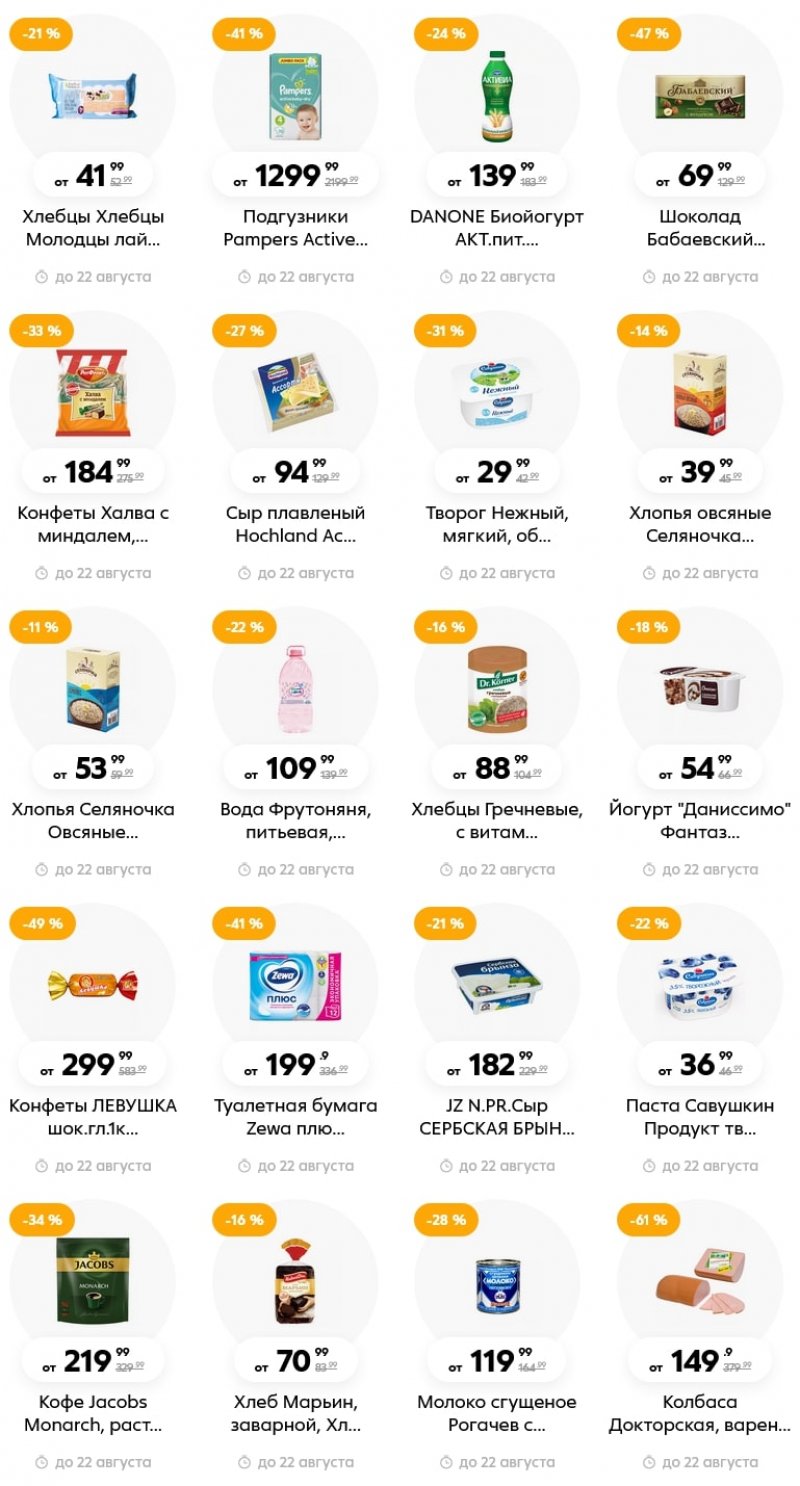Open Сыр плавленый Hochland card
Image resolution: width=800 pixels, height=1486 pixels.
coord(295,393)
